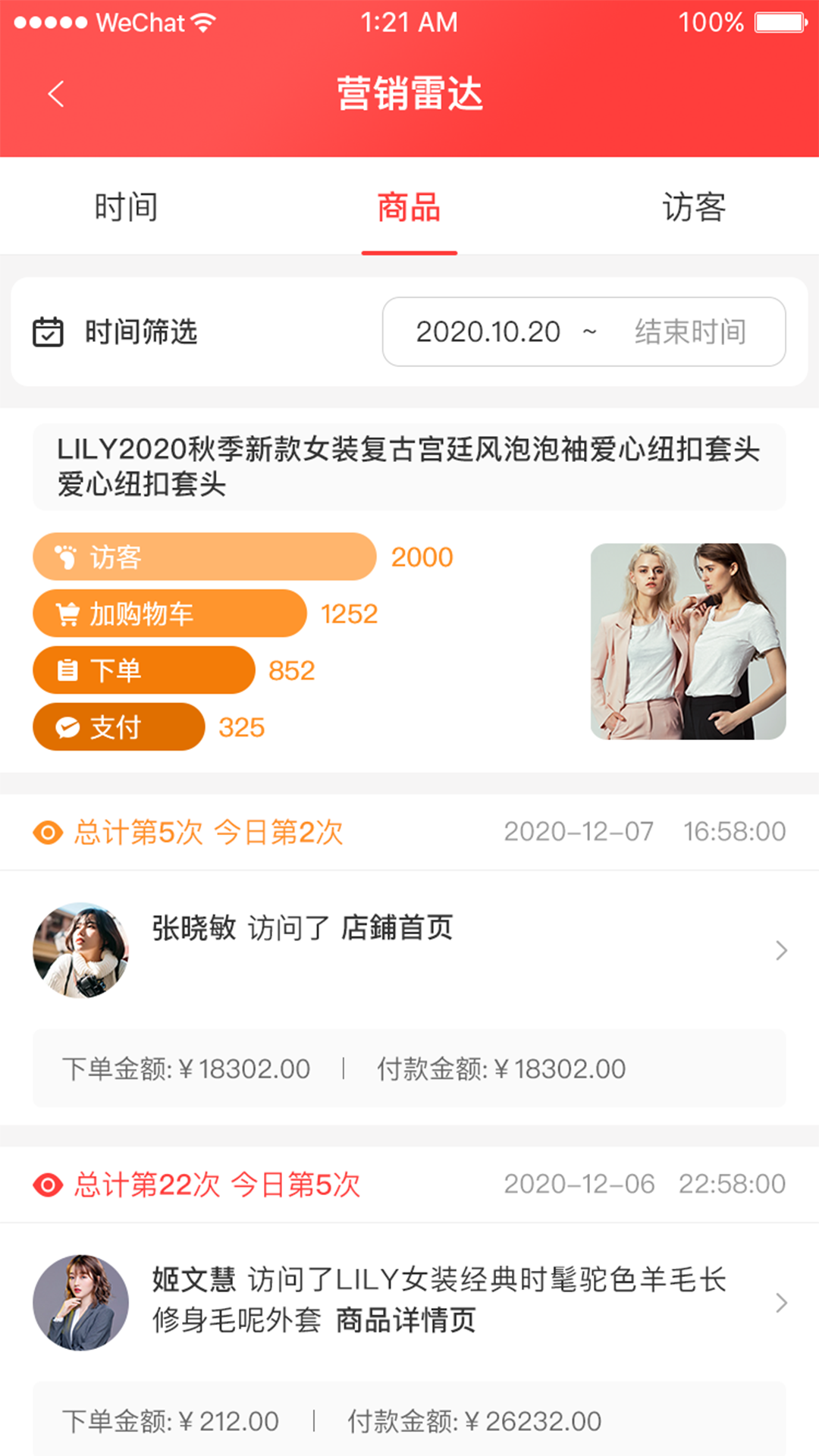Click the payment 支付 chat icon

pos(67,726)
